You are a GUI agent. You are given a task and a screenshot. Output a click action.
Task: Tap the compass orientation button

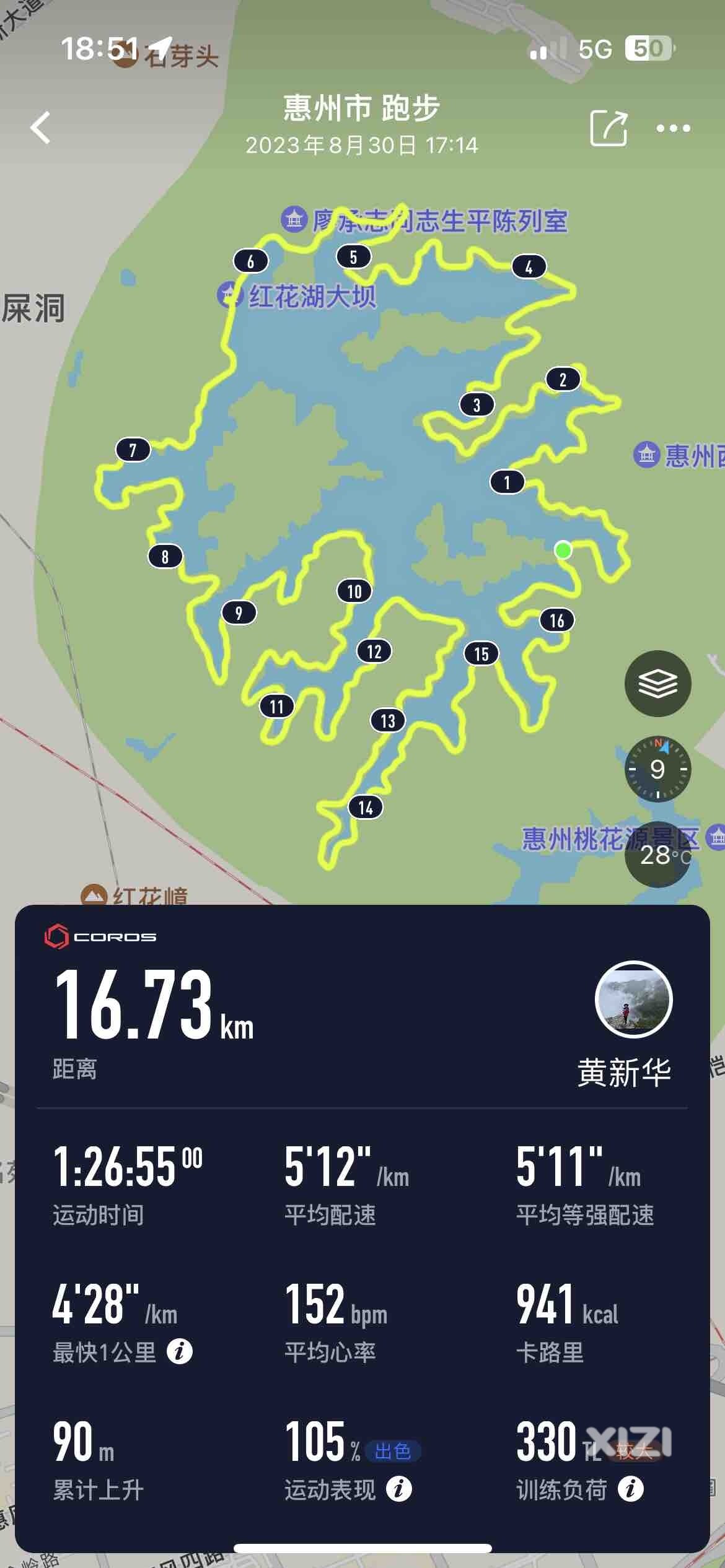point(657,769)
